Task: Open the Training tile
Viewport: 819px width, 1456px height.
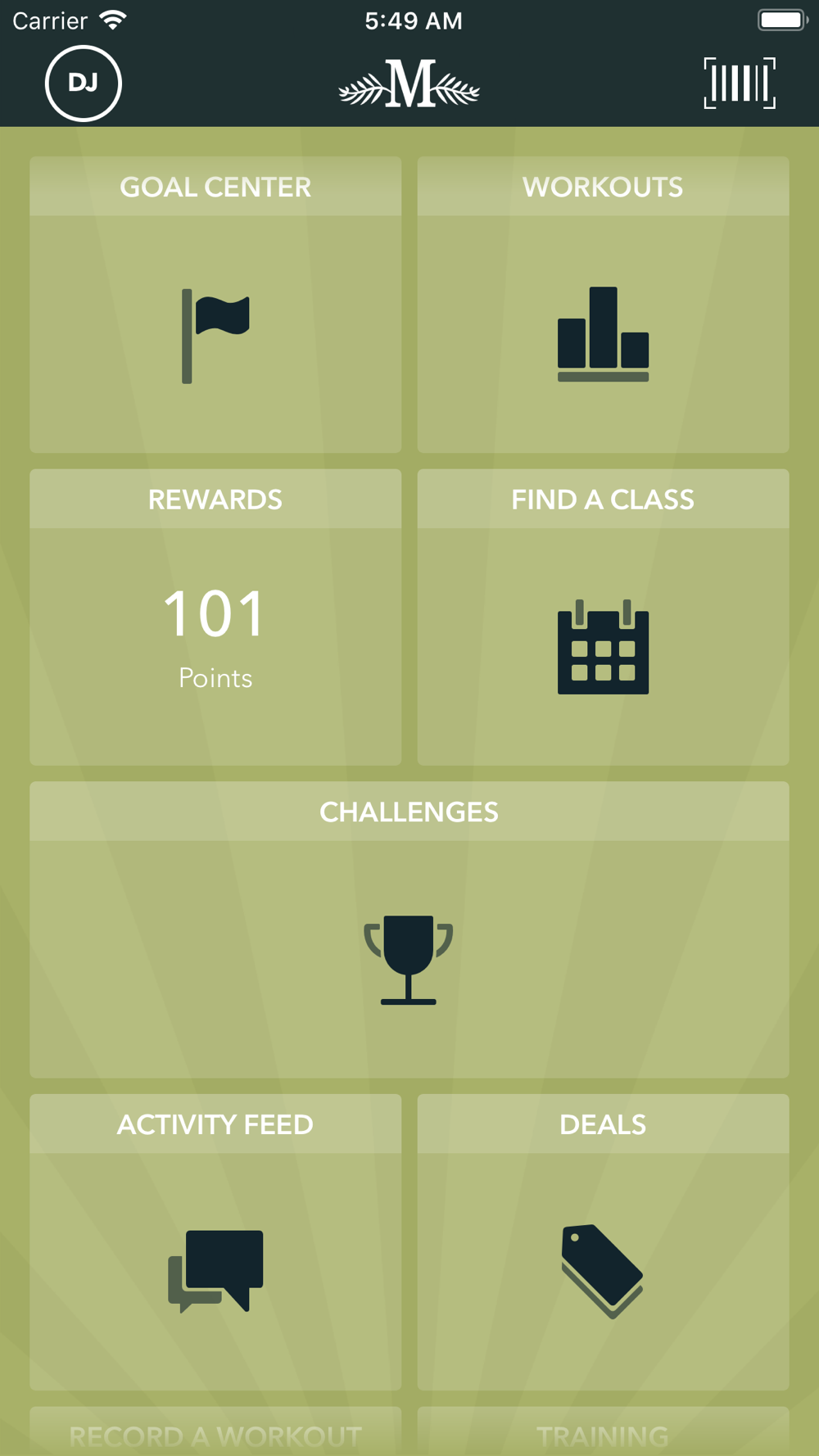Action: point(603,1431)
